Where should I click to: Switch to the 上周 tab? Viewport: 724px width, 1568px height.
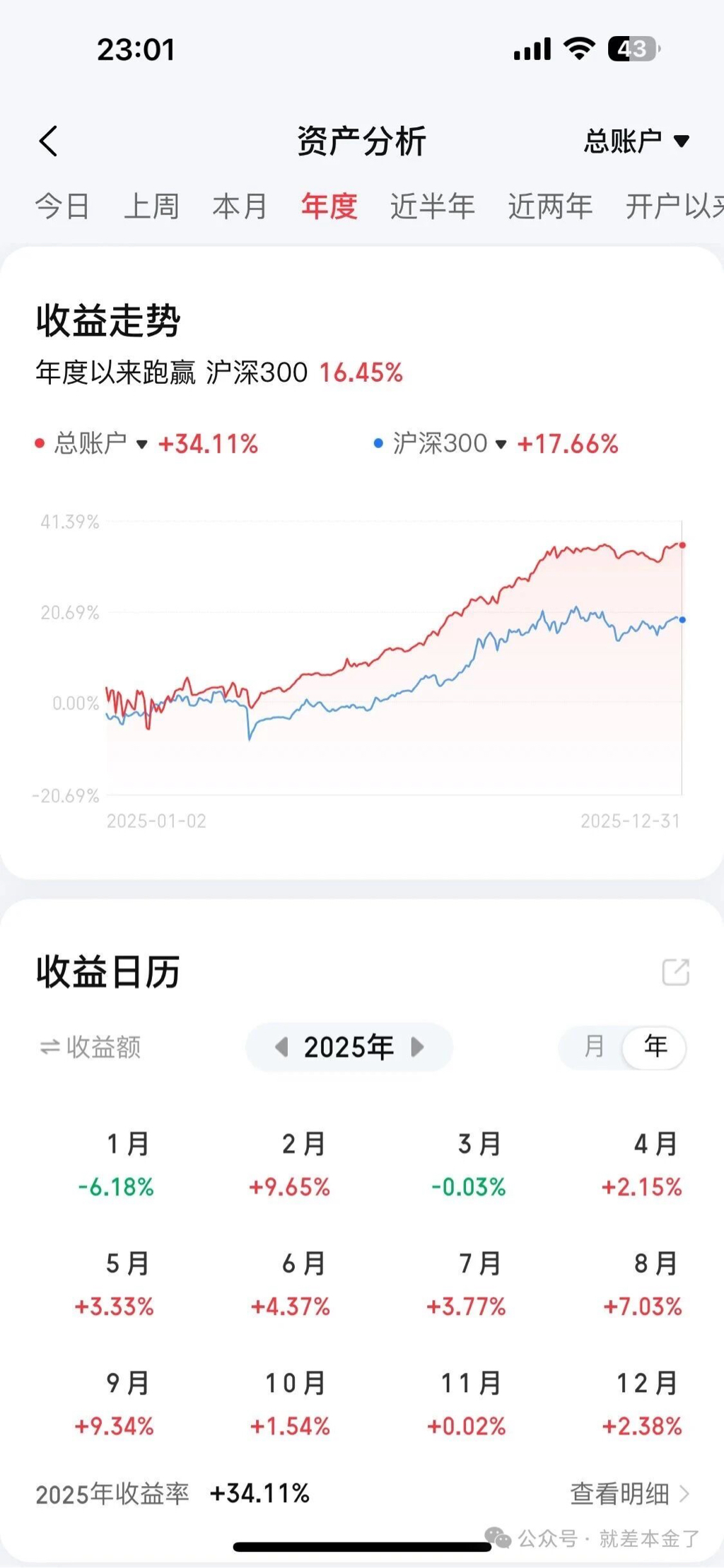pos(151,206)
